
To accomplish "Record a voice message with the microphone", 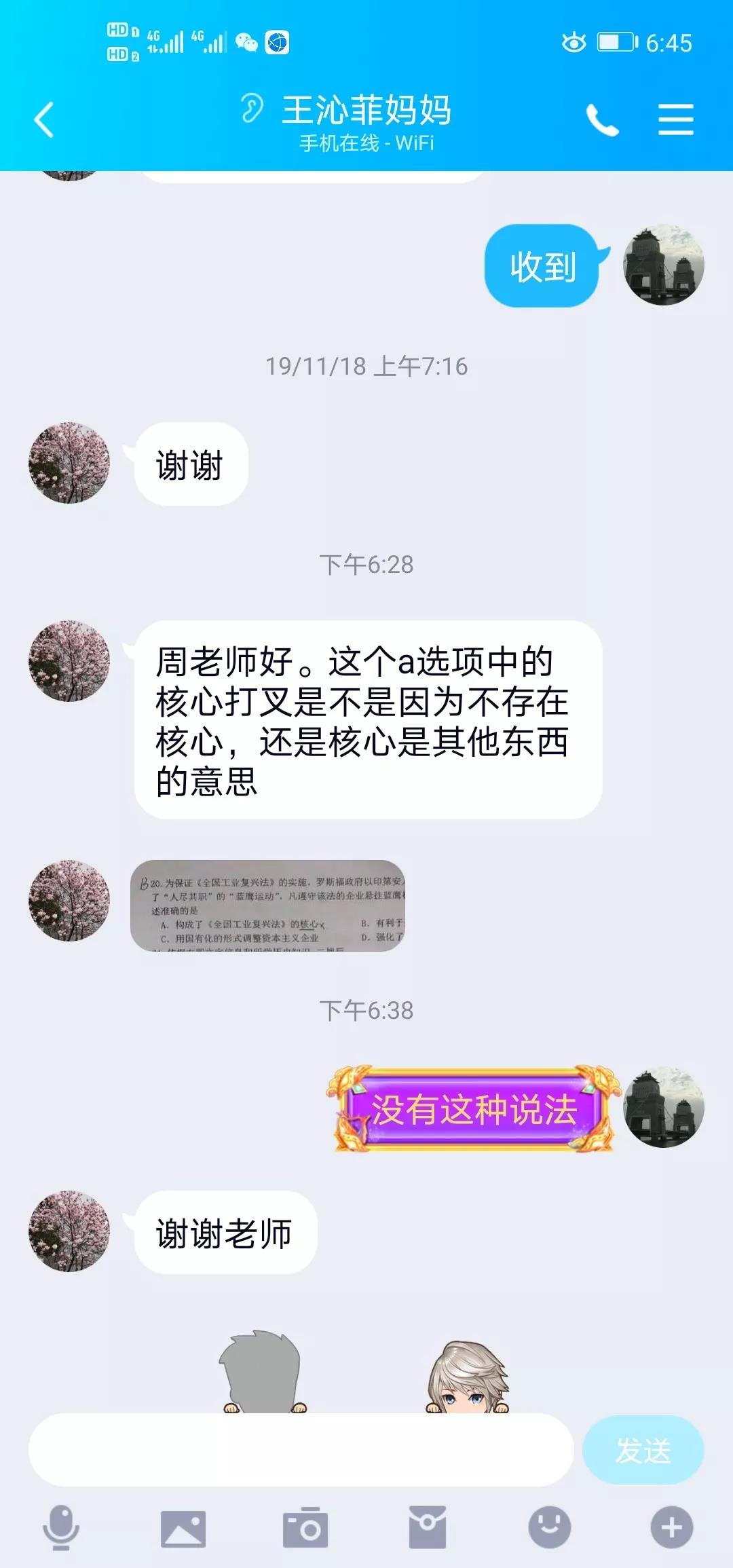I will 61,1527.
